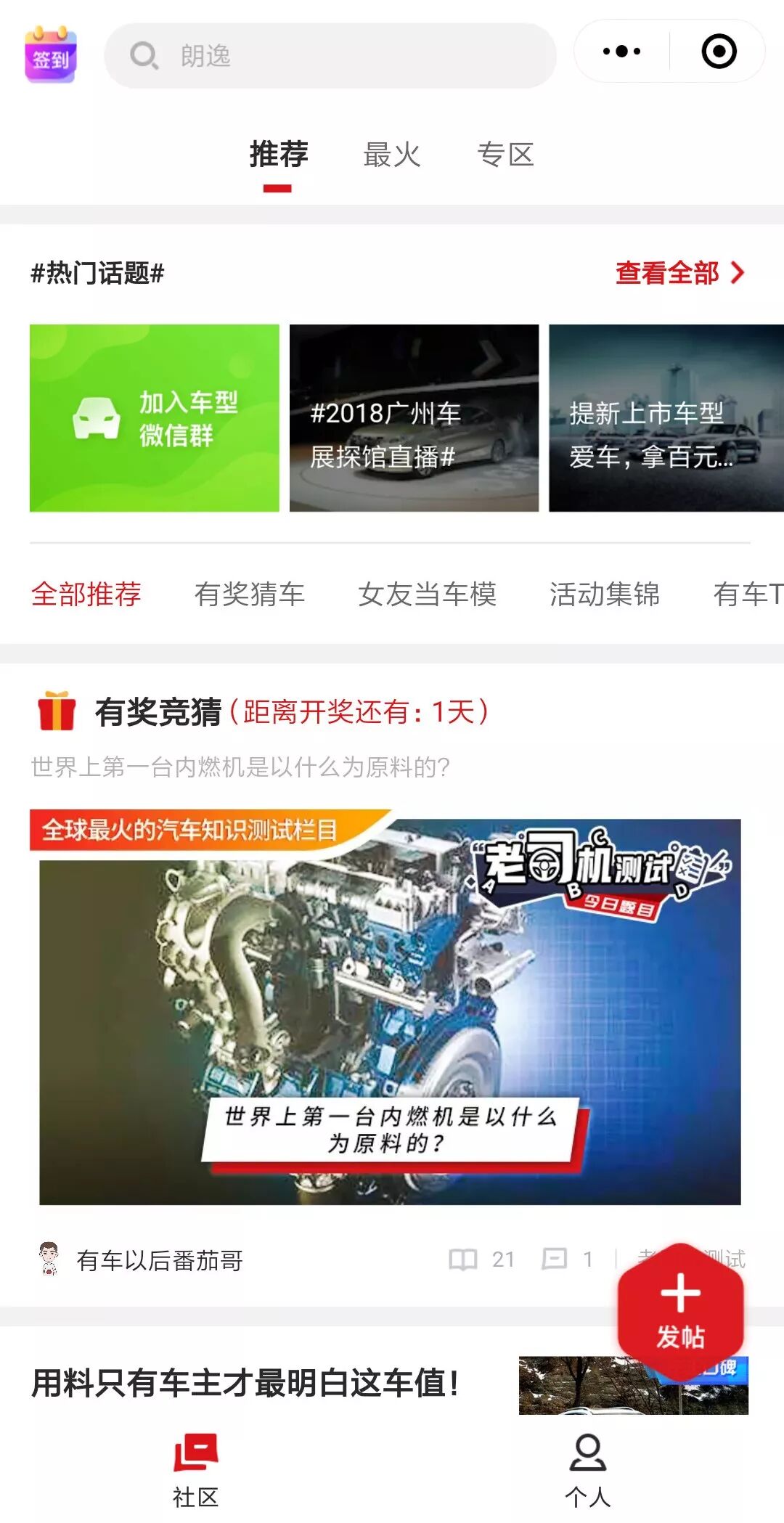Open the 老司机测试 engine quiz post

[x=390, y=1010]
